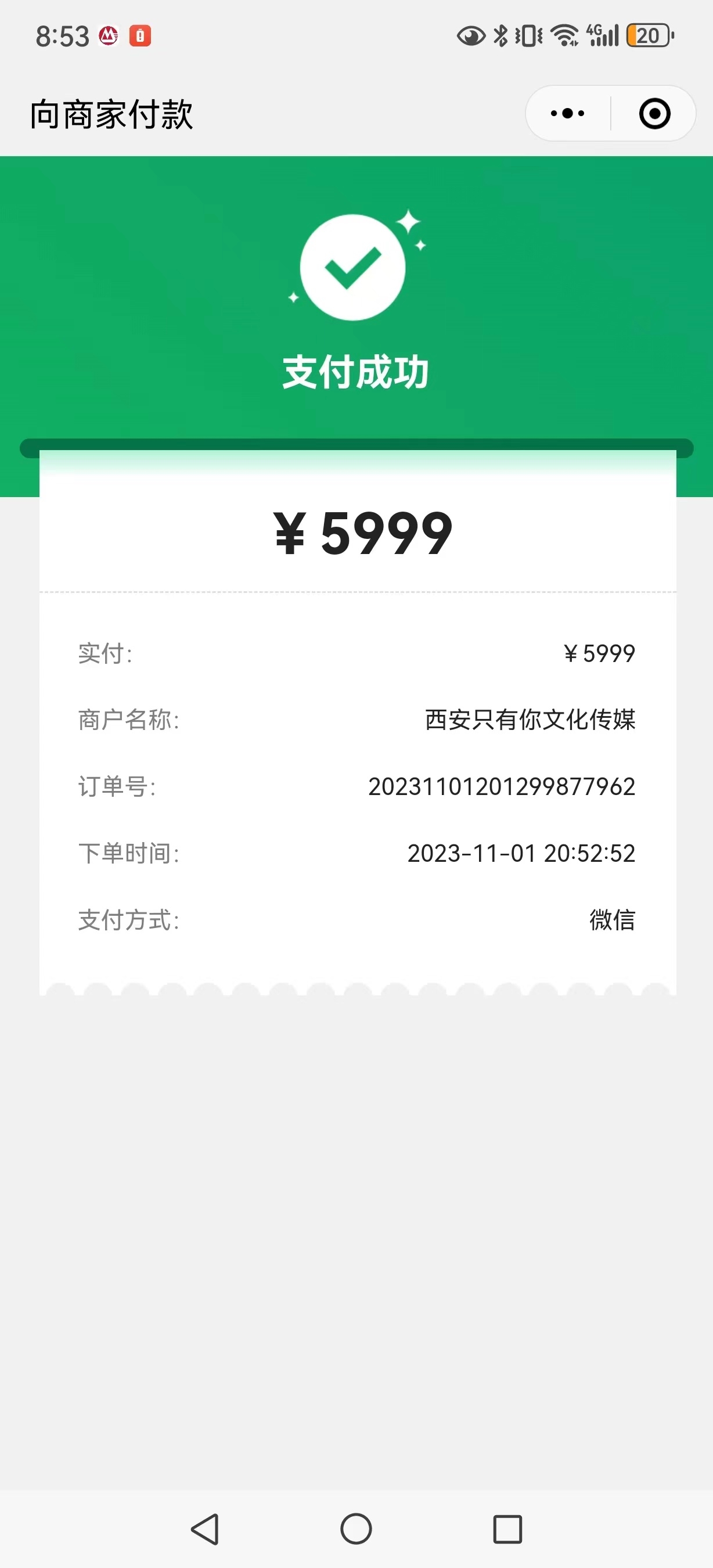Open the mini program three-dot menu
This screenshot has height=1568, width=713.
(567, 113)
